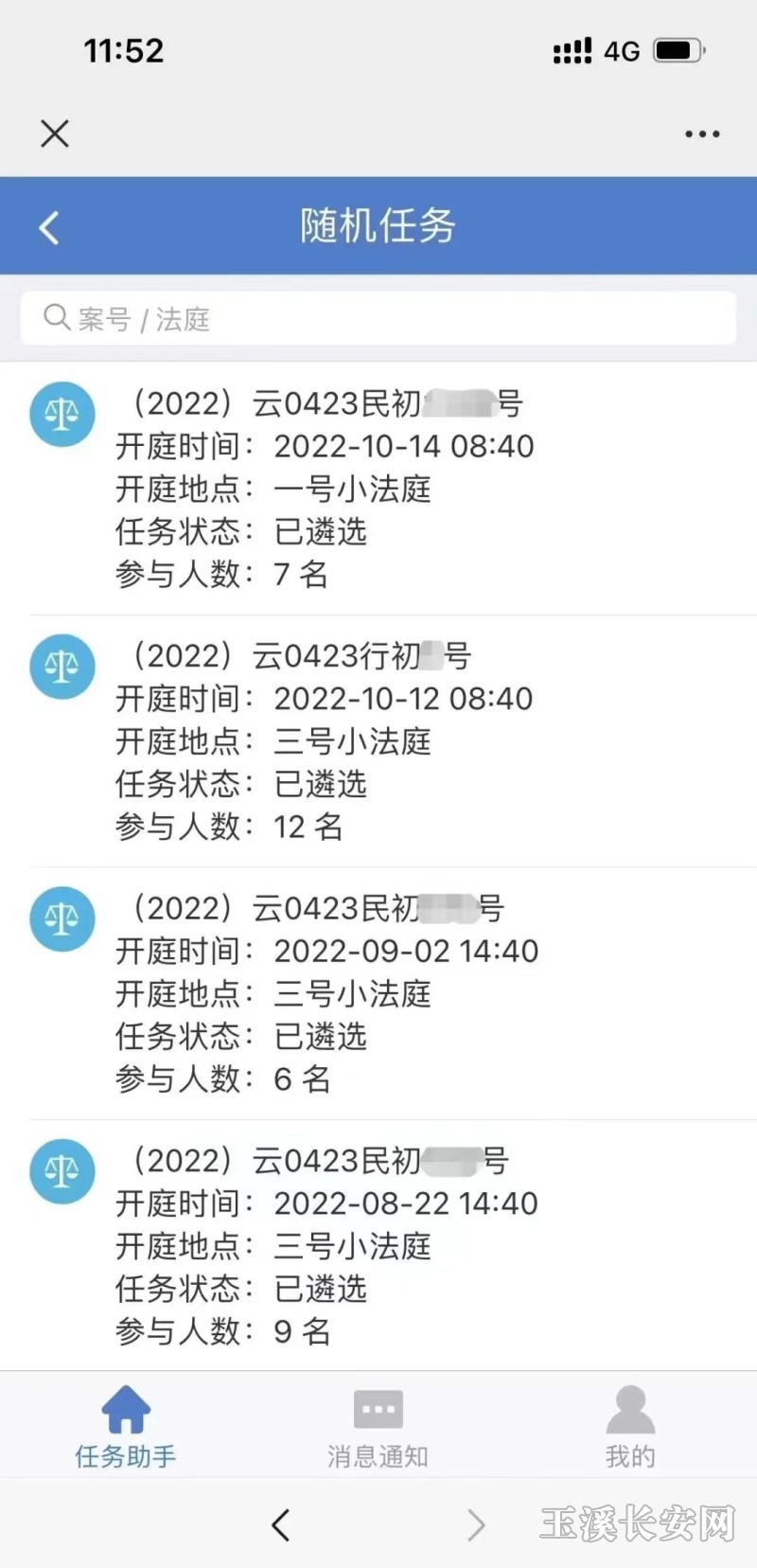
Task: Switch to the 任务助手 tab
Action: tap(126, 1427)
